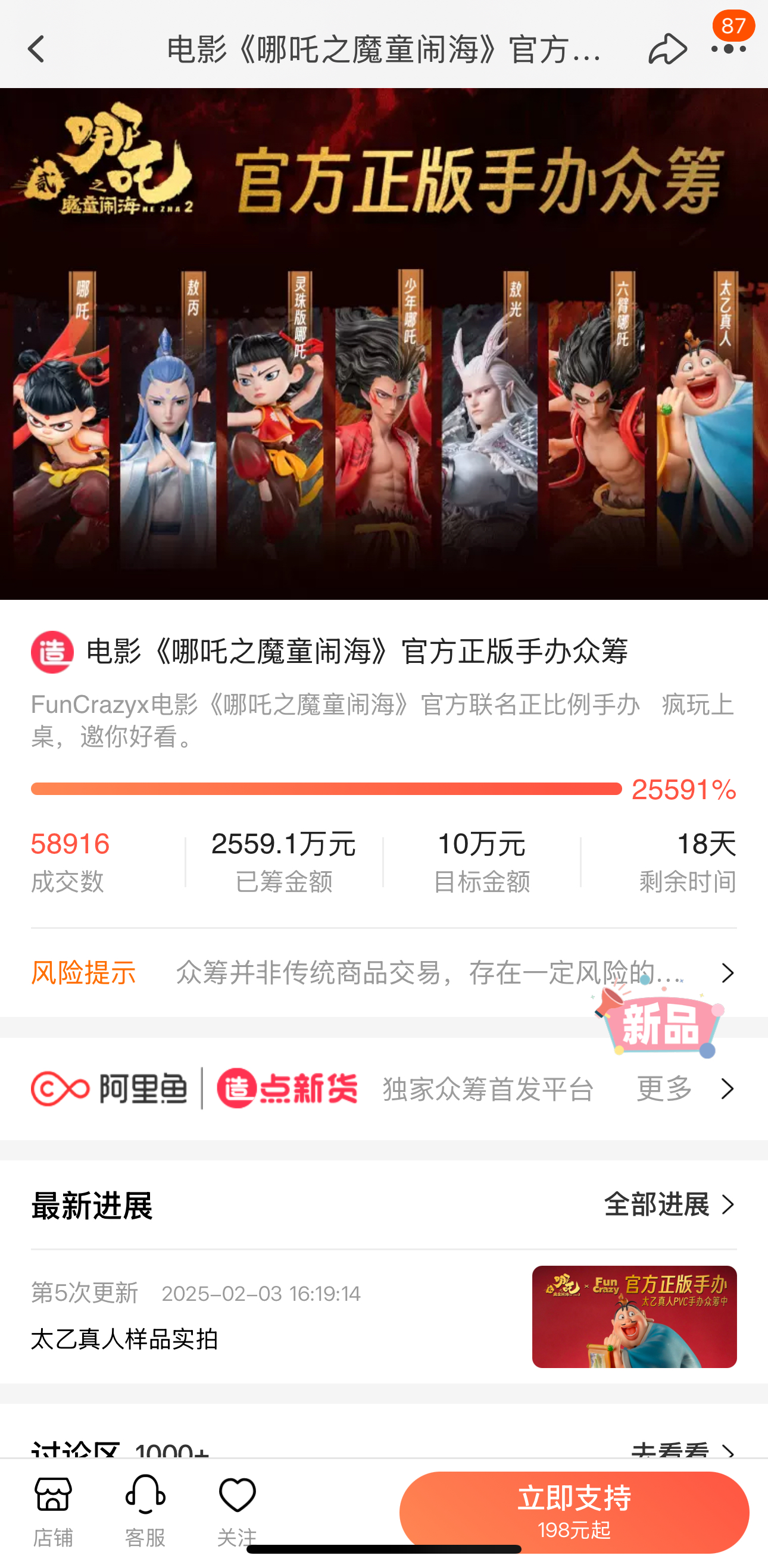This screenshot has height=1568, width=768.
Task: Go back to the previous page
Action: pos(36,49)
